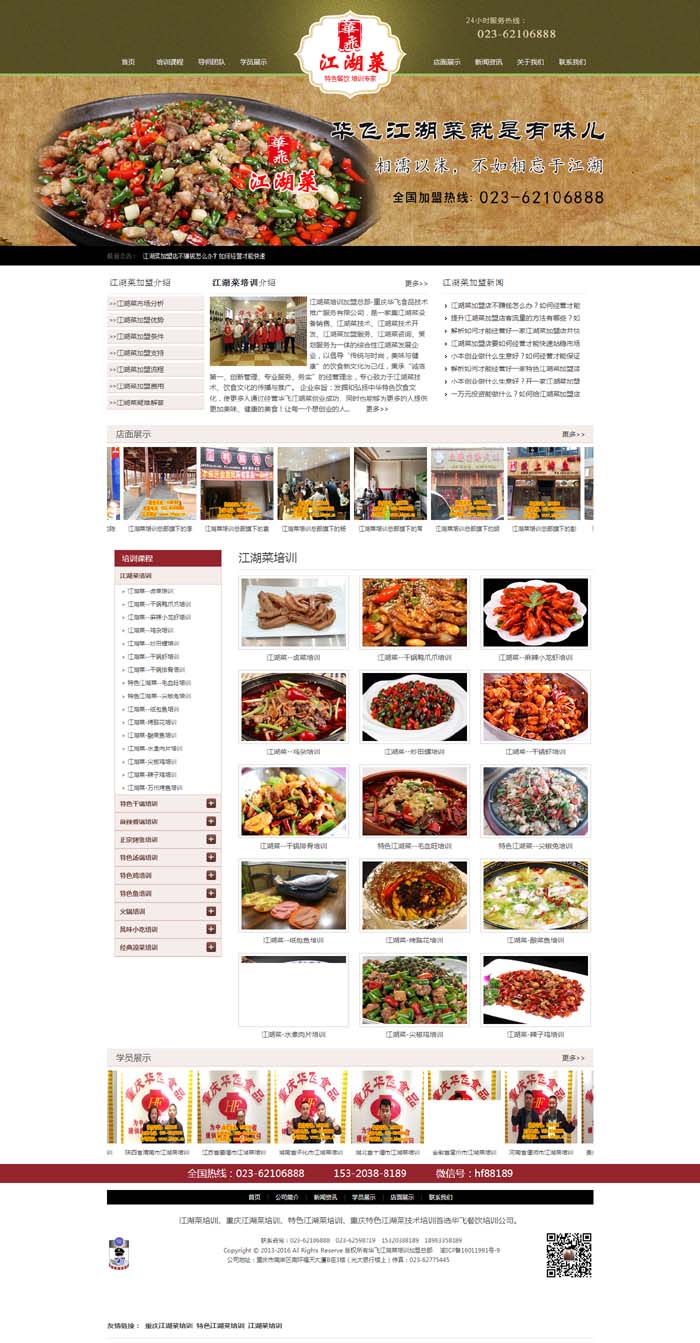This screenshot has width=700, height=1343.
Task: Open 更多>> next to 江湖菜培训介绍
Action: [x=416, y=283]
